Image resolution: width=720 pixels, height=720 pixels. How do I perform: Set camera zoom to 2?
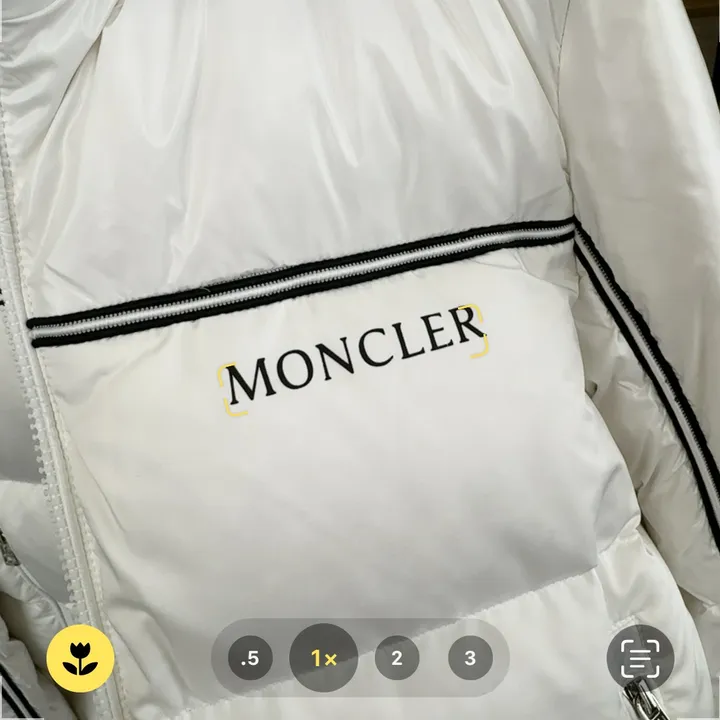[x=397, y=658]
